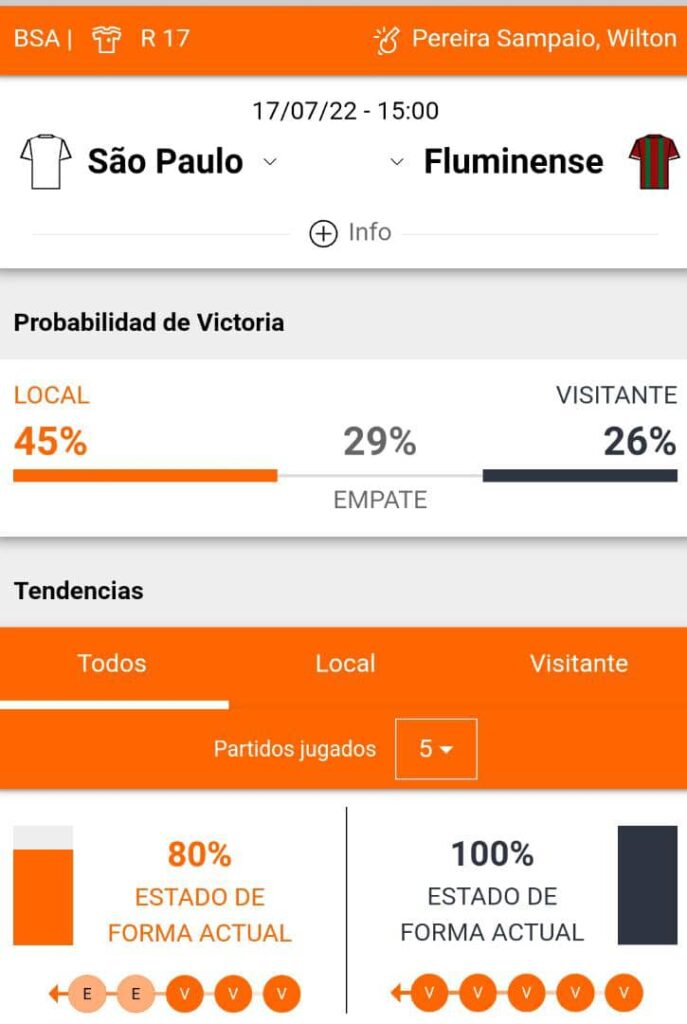Open the São Paulo team dropdown

[x=269, y=162]
